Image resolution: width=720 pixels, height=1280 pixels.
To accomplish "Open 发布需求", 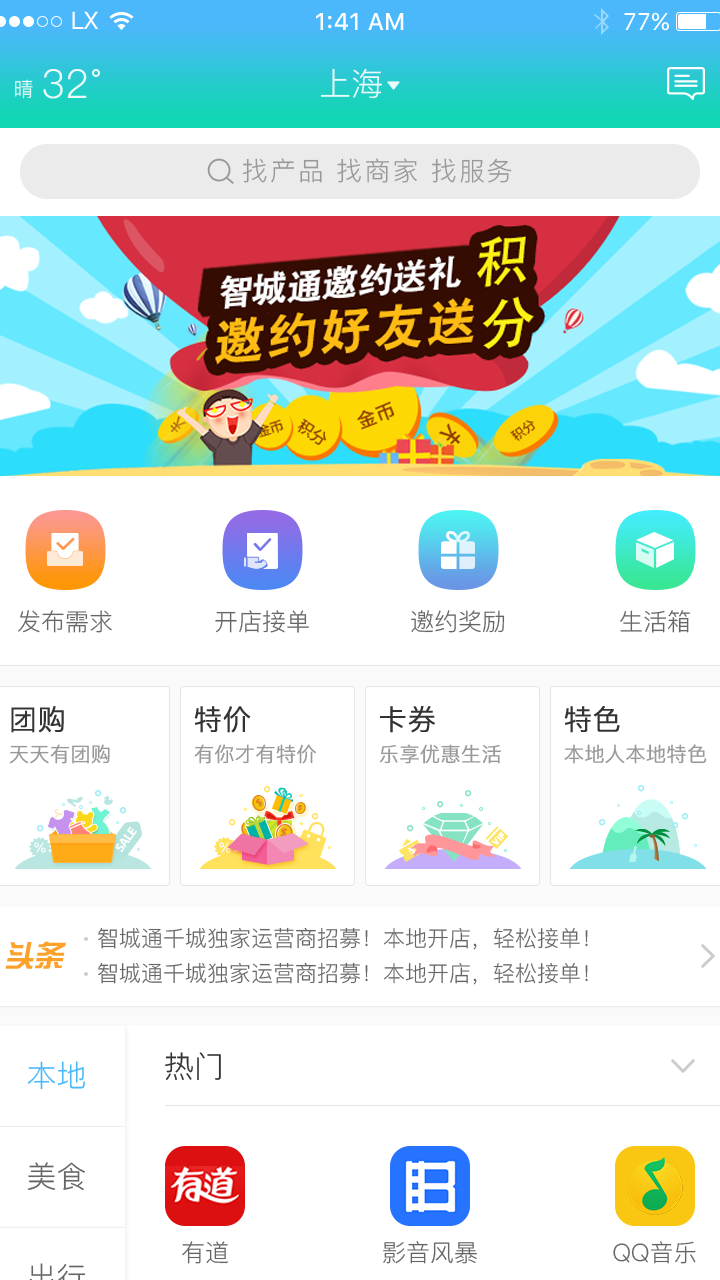I will pyautogui.click(x=65, y=571).
